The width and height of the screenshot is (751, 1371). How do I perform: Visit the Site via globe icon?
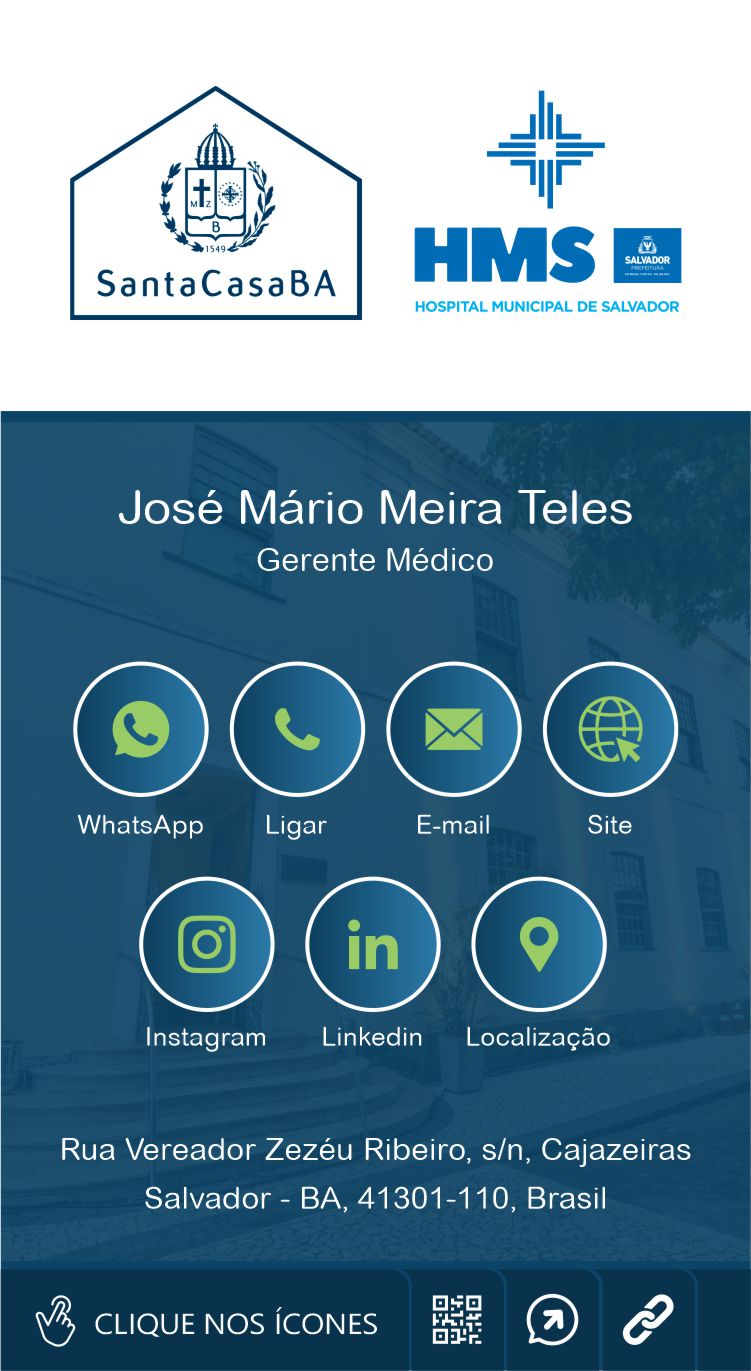pyautogui.click(x=610, y=729)
